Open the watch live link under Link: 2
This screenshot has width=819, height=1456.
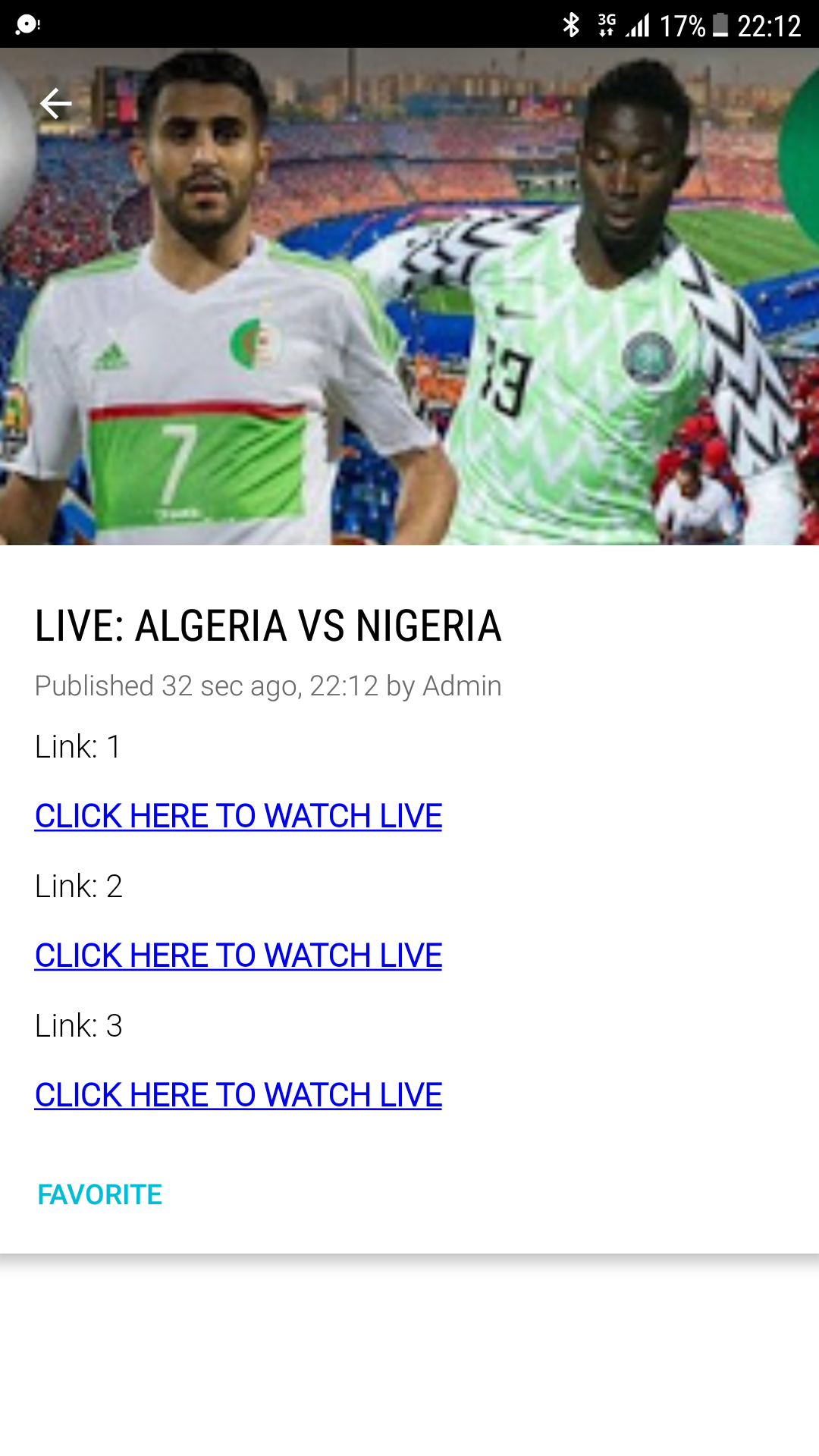[x=238, y=955]
